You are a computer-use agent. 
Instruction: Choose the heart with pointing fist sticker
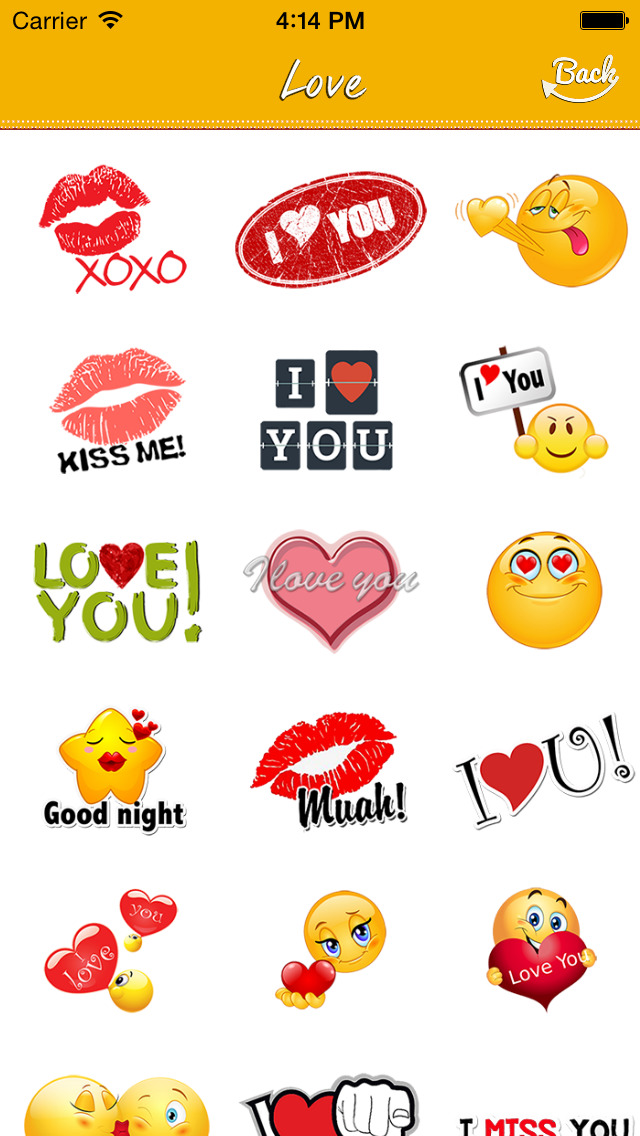[330, 1106]
